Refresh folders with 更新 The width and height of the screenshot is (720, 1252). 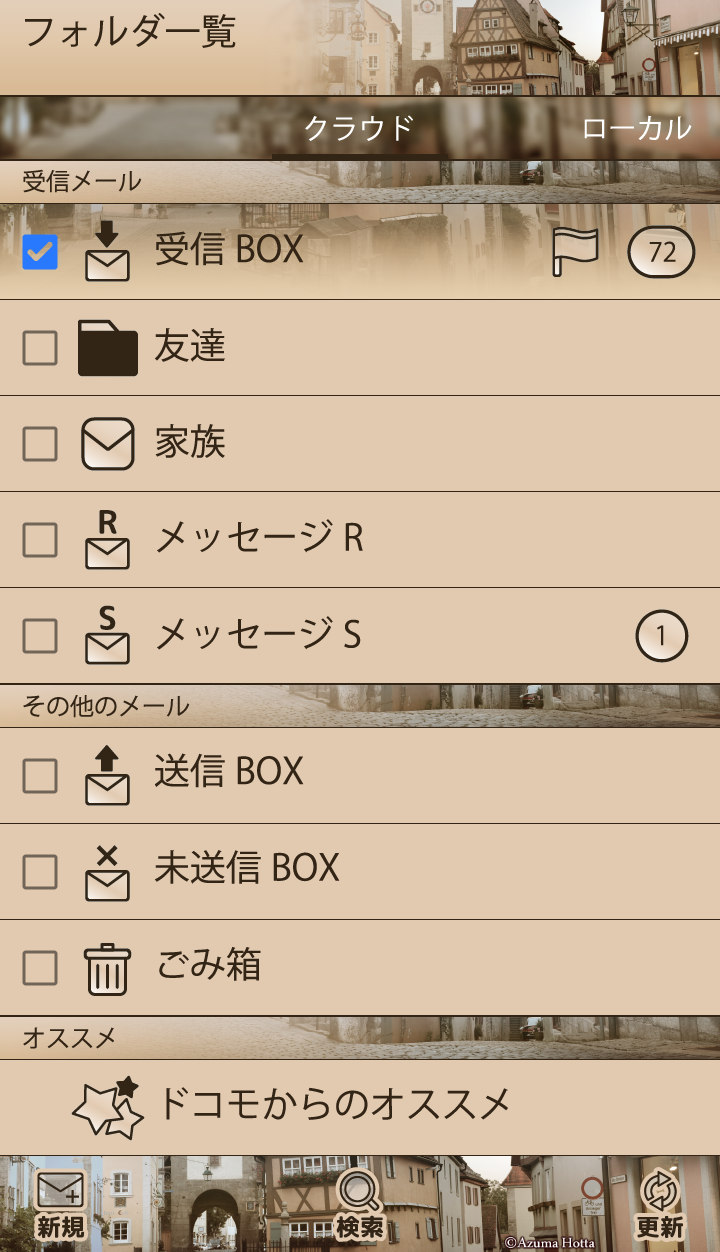[x=660, y=1205]
